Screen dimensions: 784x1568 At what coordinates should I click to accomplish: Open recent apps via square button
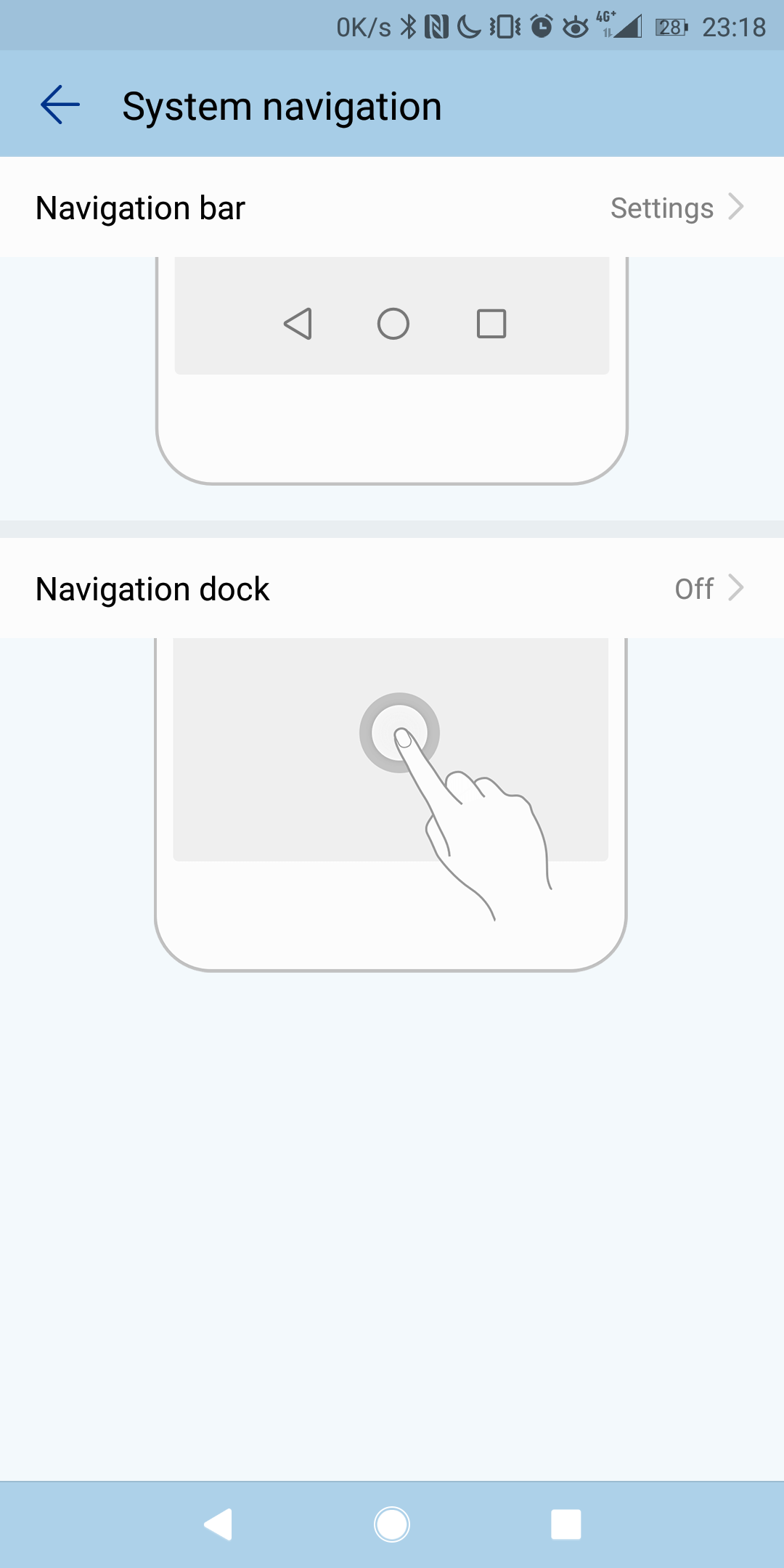(x=565, y=1524)
